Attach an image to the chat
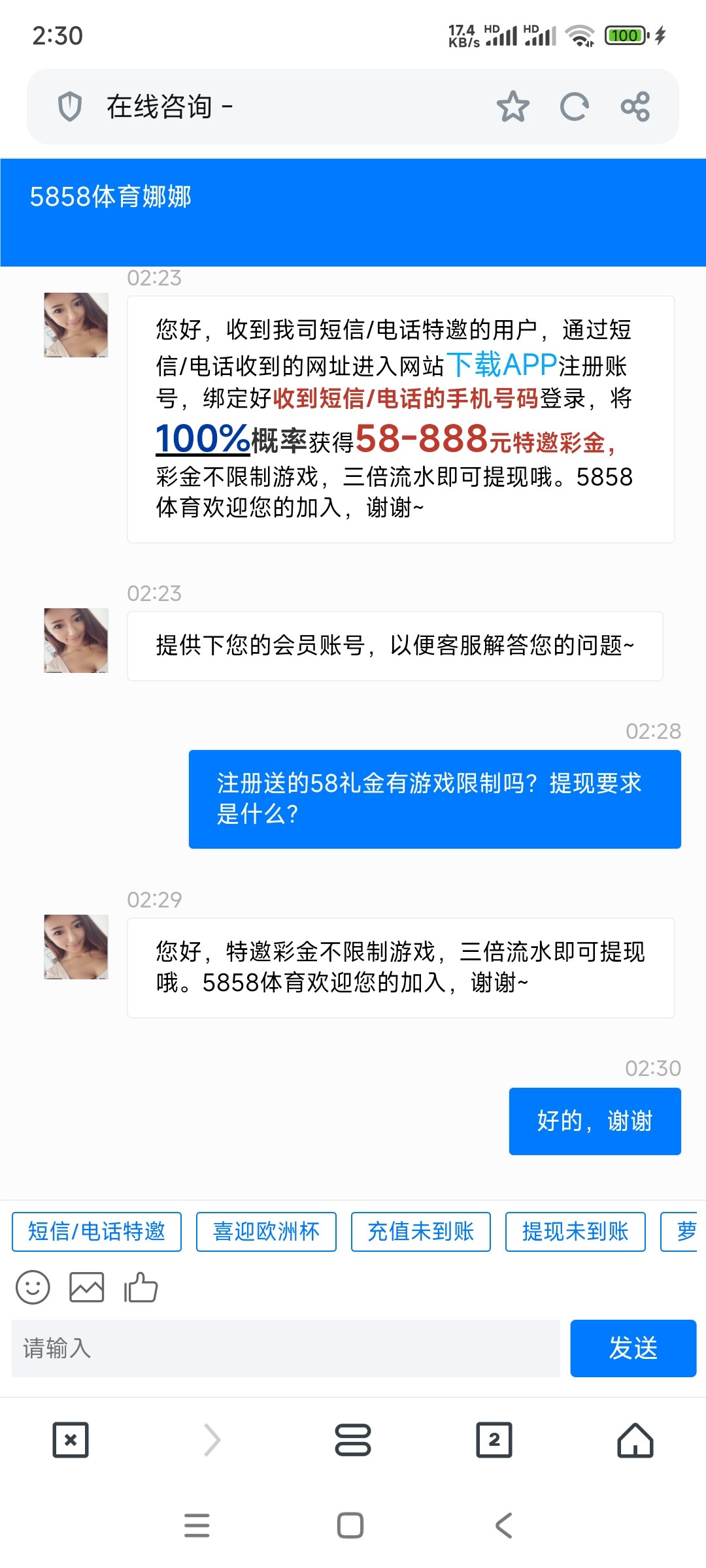This screenshot has height=1568, width=706. (87, 1288)
